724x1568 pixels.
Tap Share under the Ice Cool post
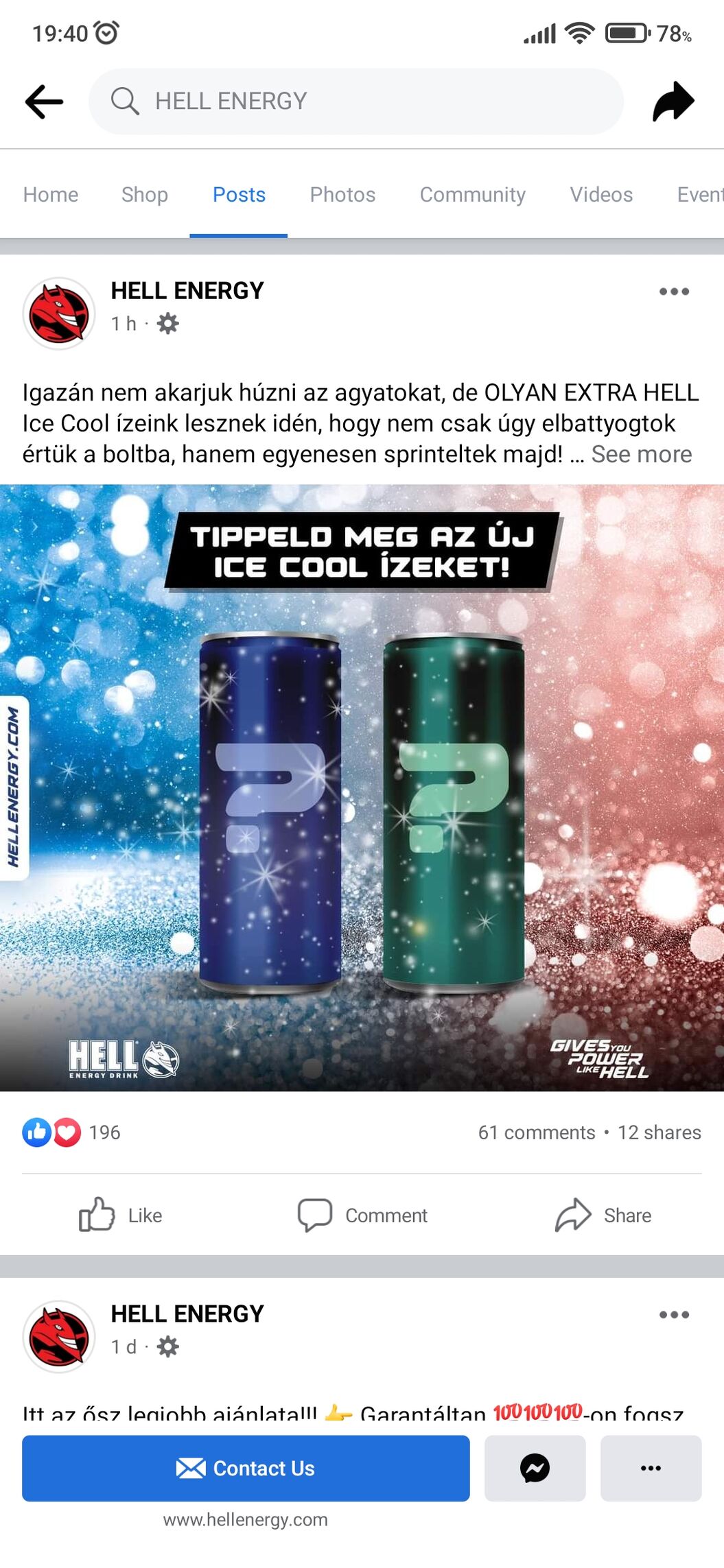point(603,1215)
